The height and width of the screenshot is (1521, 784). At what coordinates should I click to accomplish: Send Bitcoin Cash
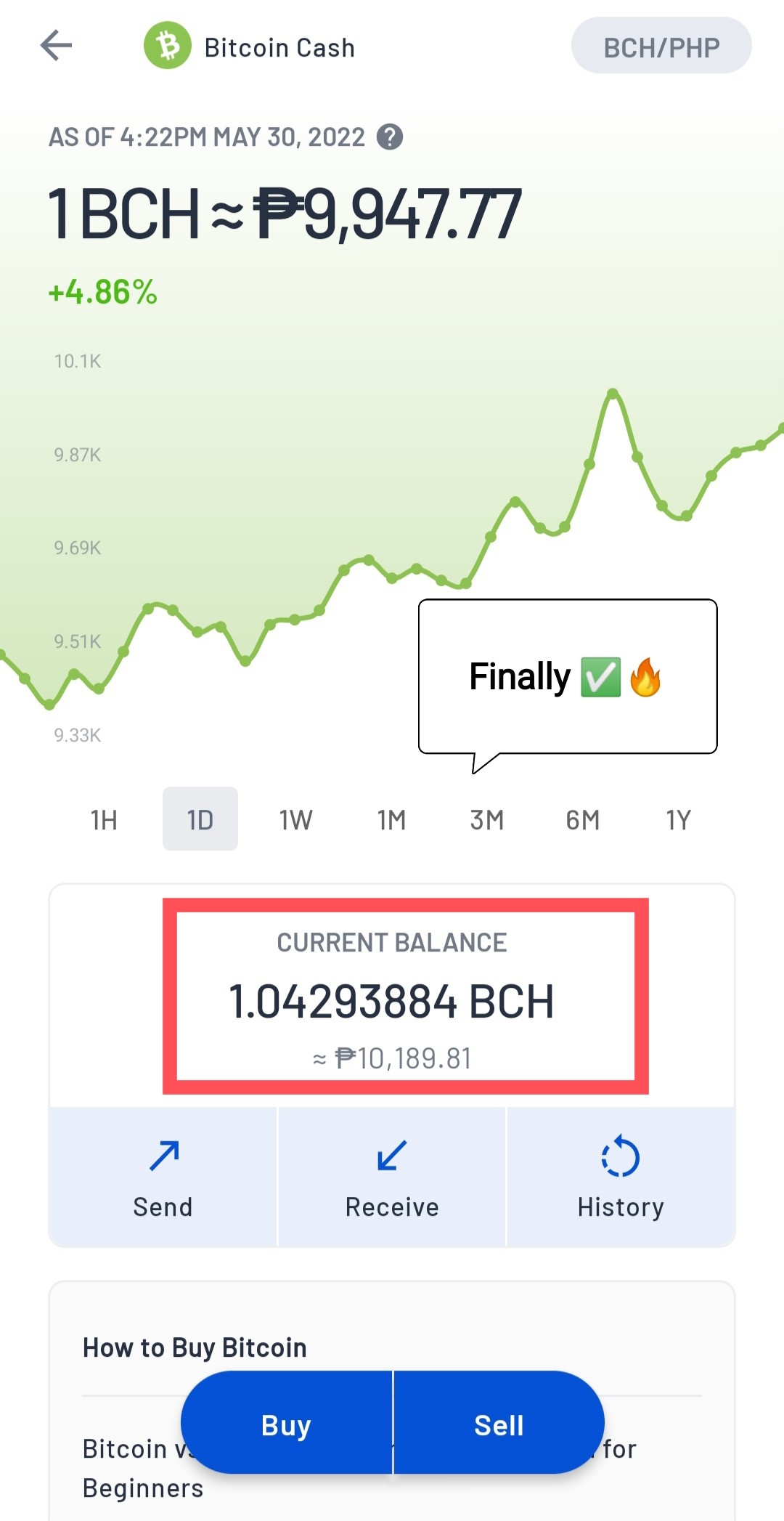[163, 1177]
